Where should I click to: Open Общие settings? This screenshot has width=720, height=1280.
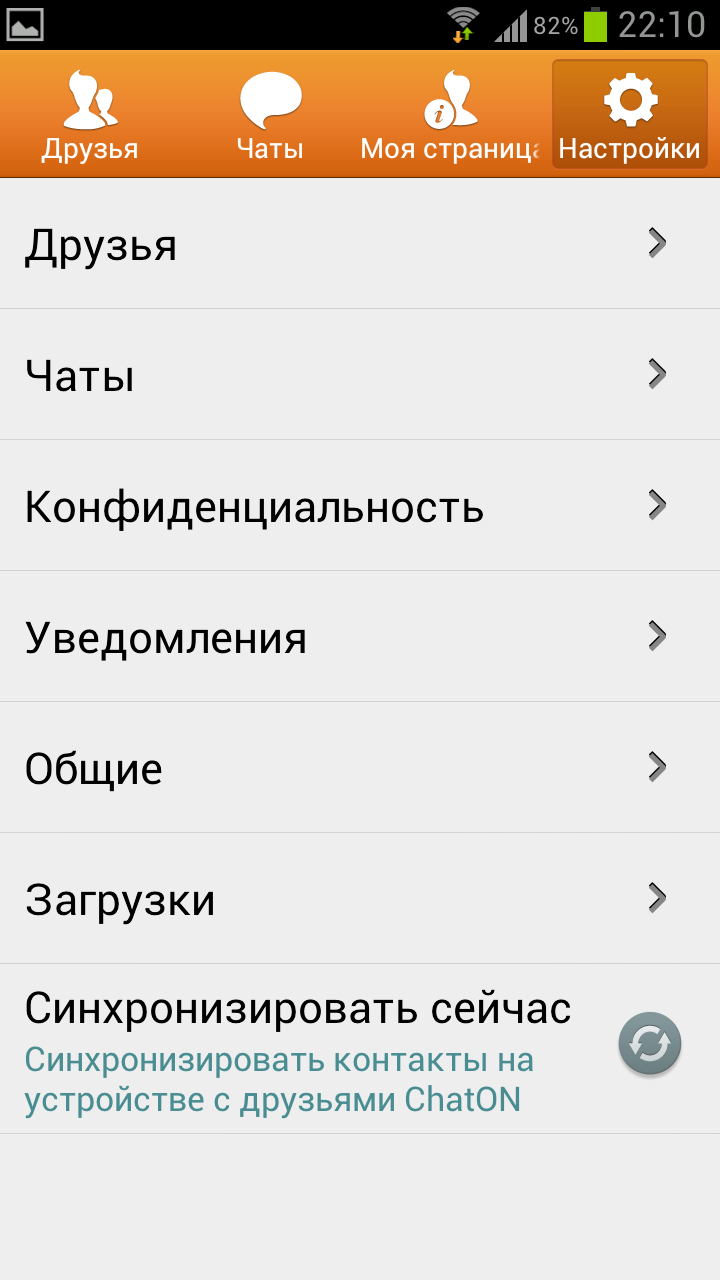pyautogui.click(x=360, y=768)
